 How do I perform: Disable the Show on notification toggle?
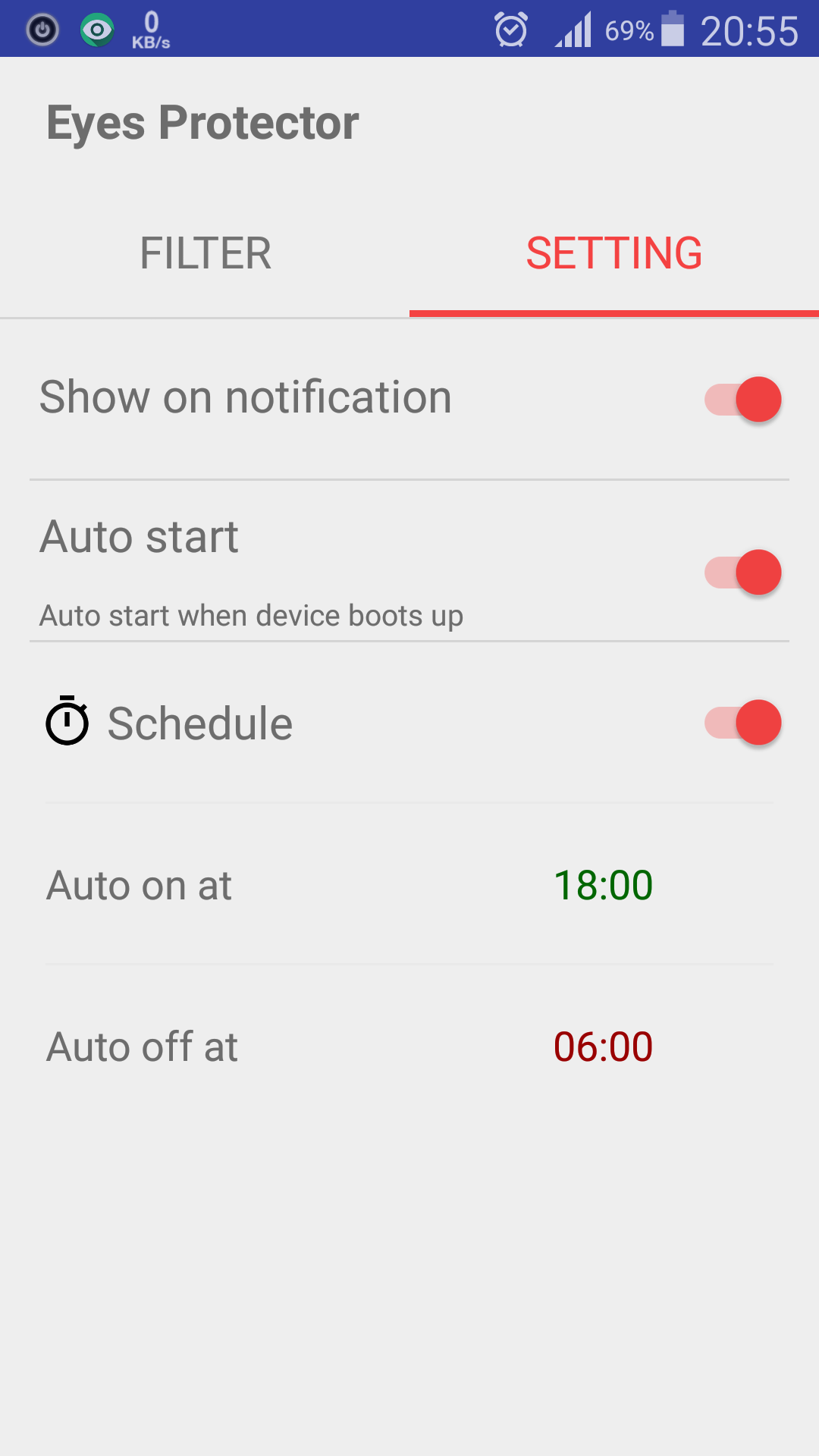742,399
